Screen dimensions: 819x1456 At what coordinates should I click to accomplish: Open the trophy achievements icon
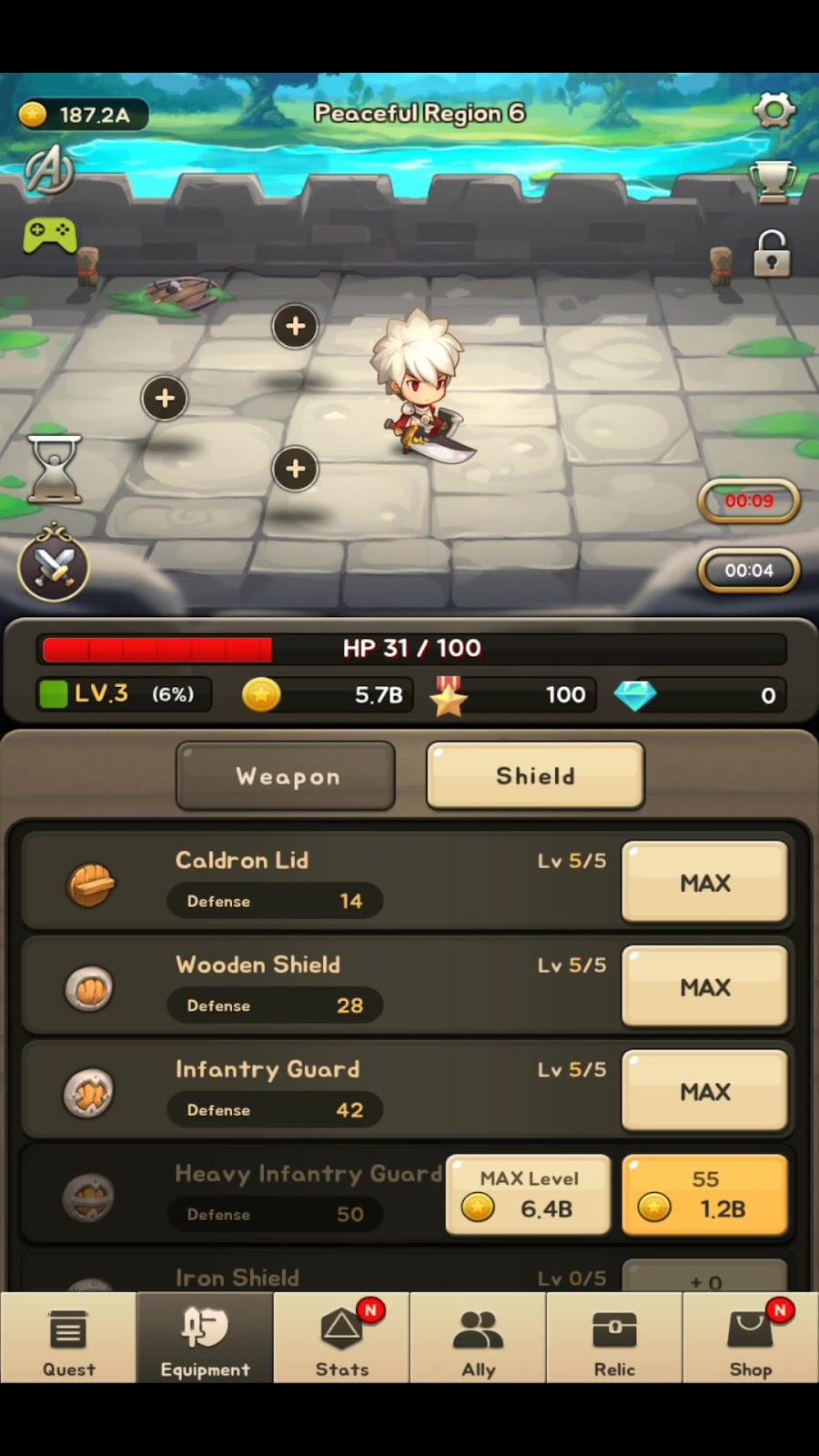(x=772, y=180)
